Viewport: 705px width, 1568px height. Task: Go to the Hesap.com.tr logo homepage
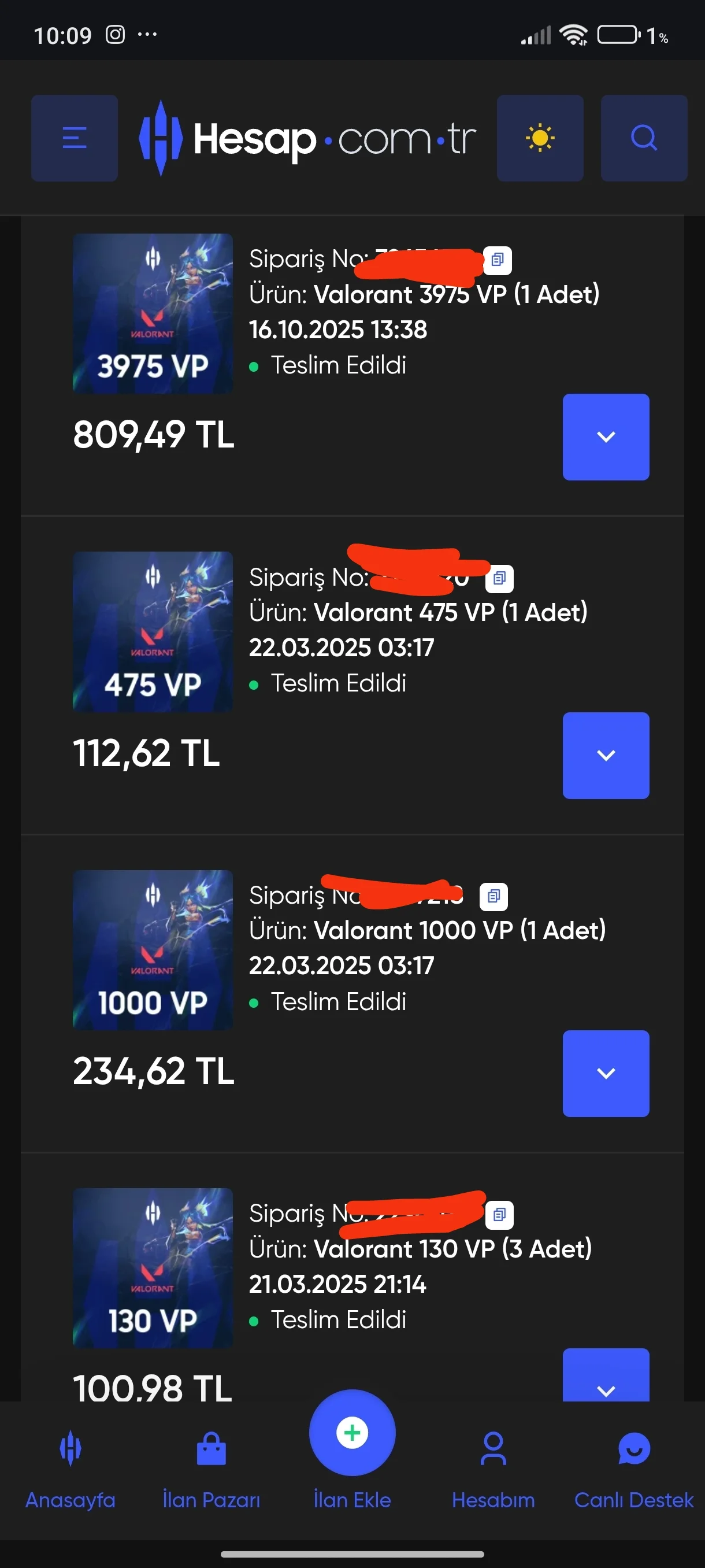pyautogui.click(x=307, y=138)
